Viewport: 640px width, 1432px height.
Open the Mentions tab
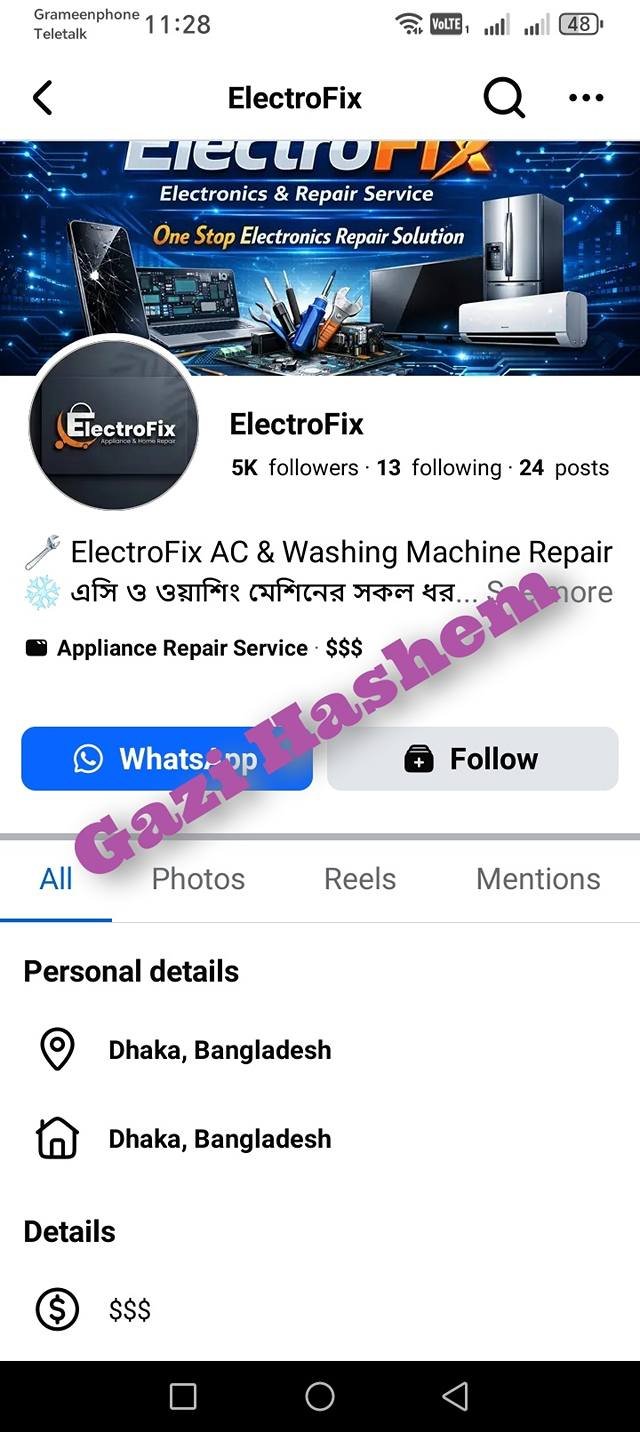click(x=538, y=879)
